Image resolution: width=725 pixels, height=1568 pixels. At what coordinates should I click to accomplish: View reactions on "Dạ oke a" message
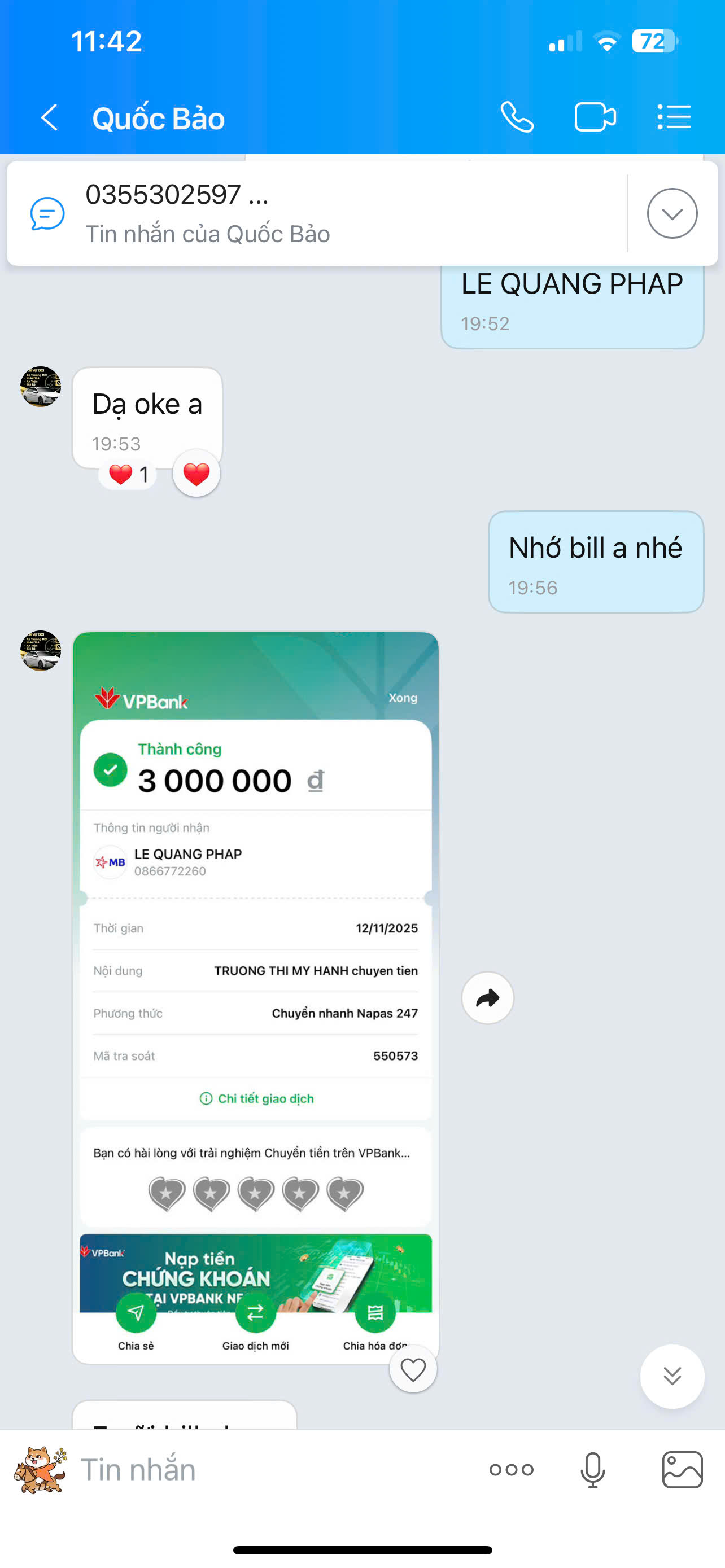pos(128,474)
